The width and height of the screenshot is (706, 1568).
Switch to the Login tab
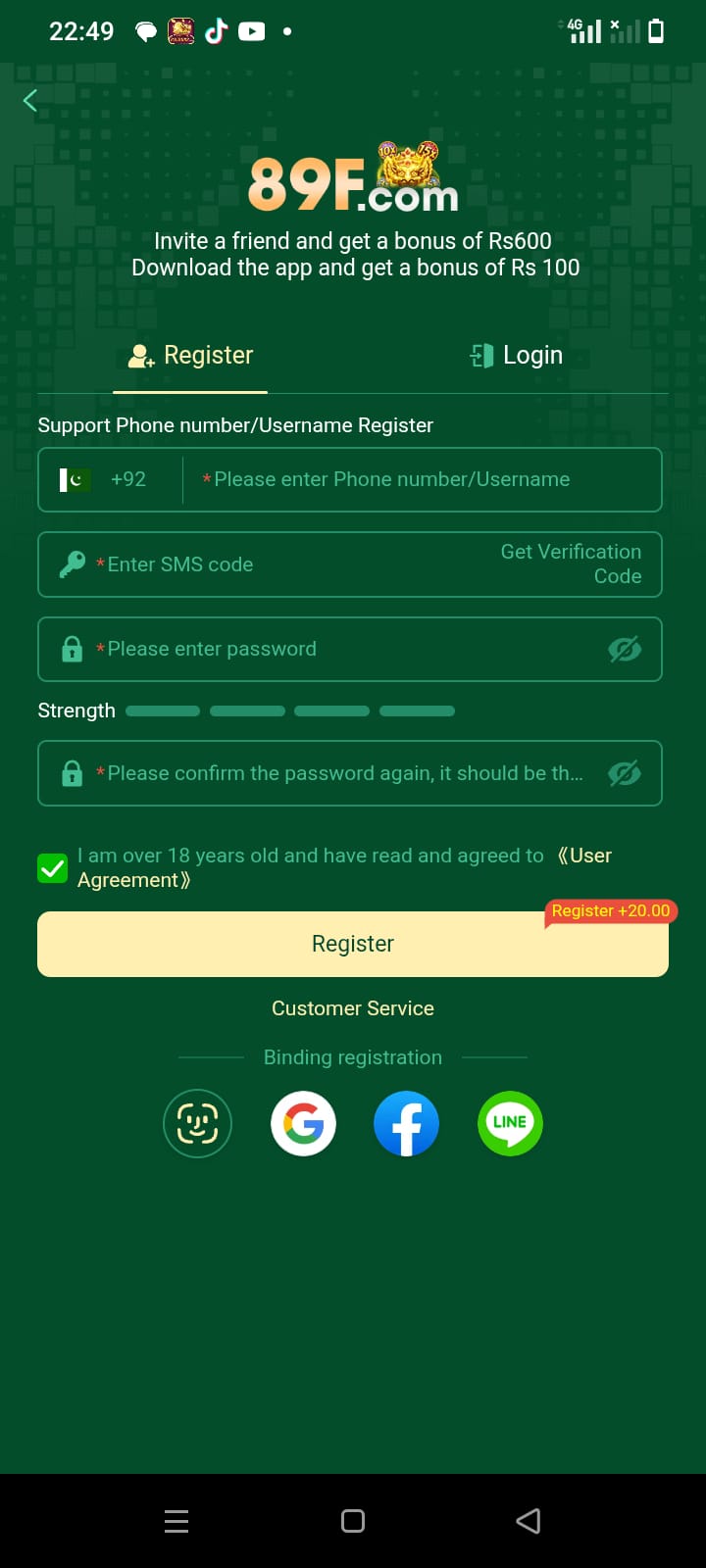coord(517,356)
